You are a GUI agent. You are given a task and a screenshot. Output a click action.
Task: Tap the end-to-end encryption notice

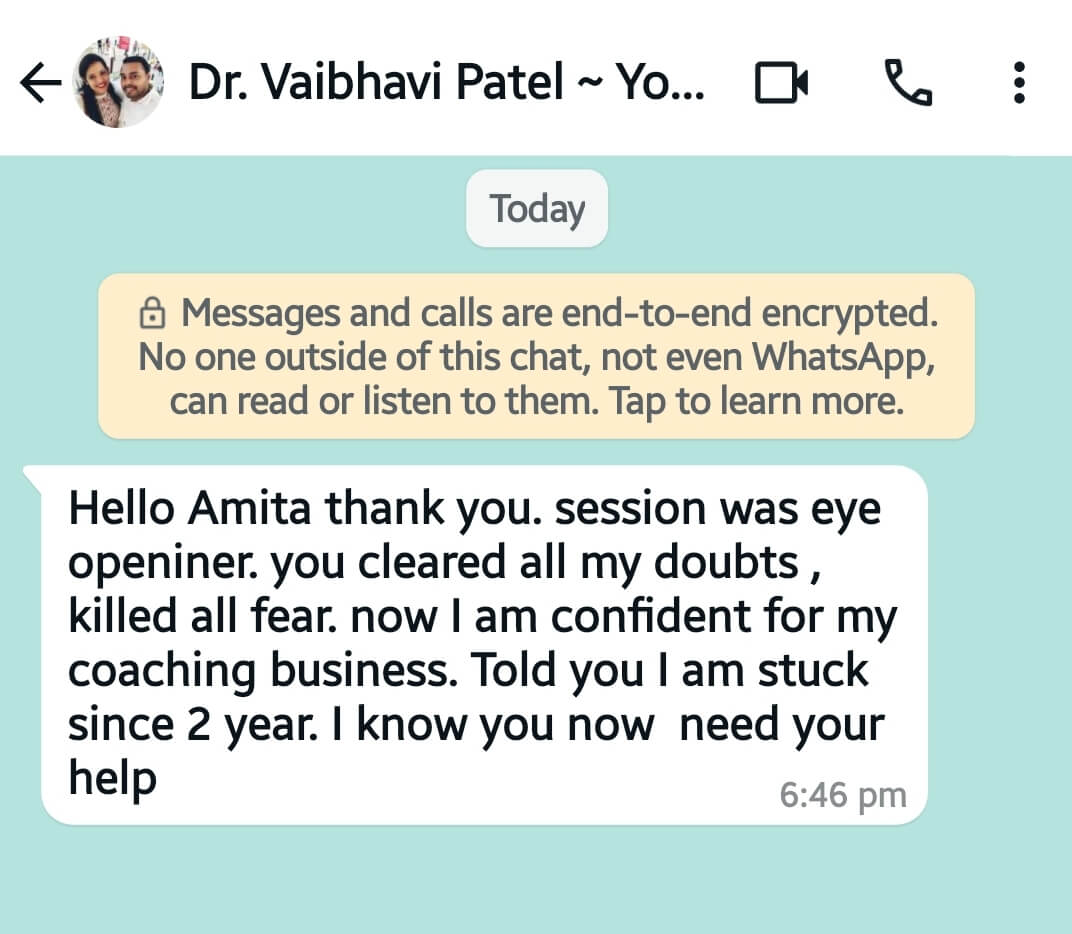click(x=537, y=357)
